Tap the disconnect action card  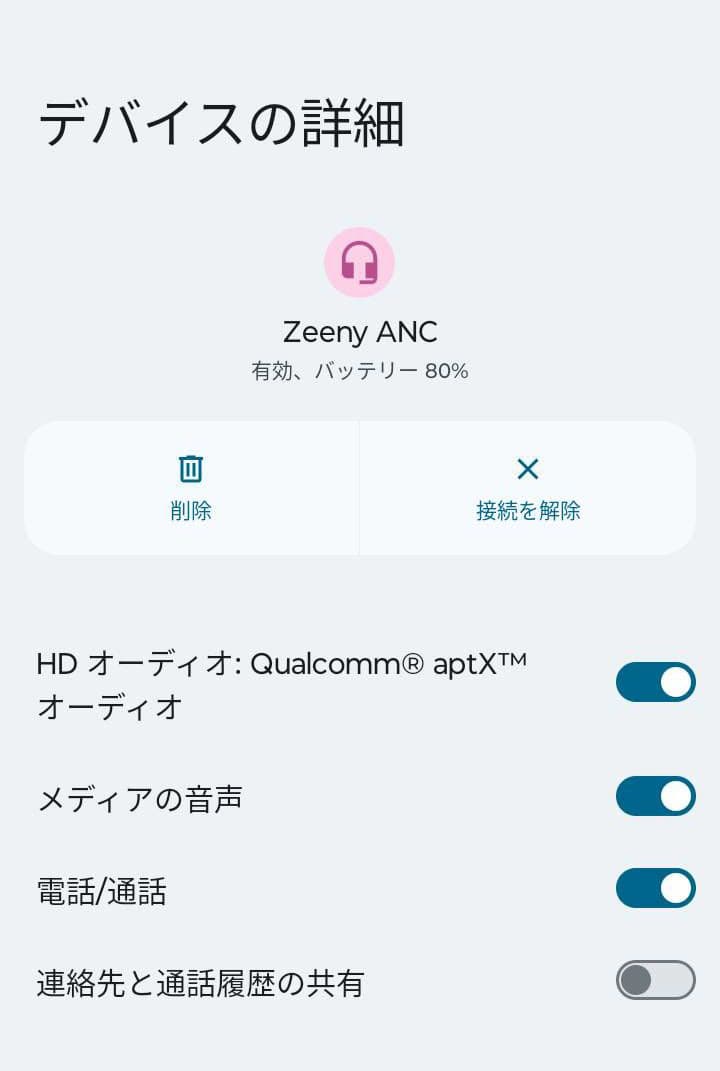[527, 487]
